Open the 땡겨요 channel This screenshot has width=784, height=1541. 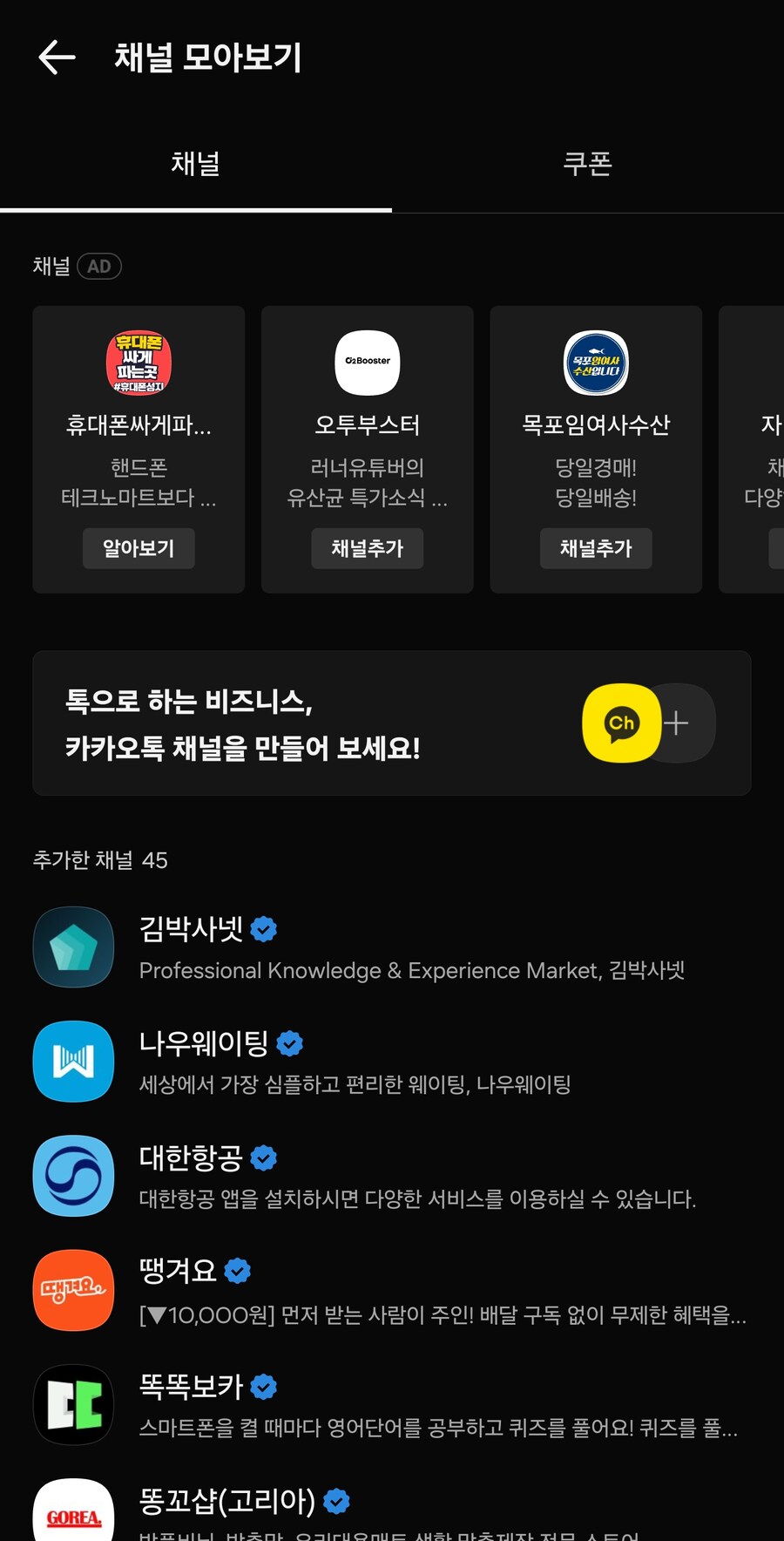pos(391,1290)
